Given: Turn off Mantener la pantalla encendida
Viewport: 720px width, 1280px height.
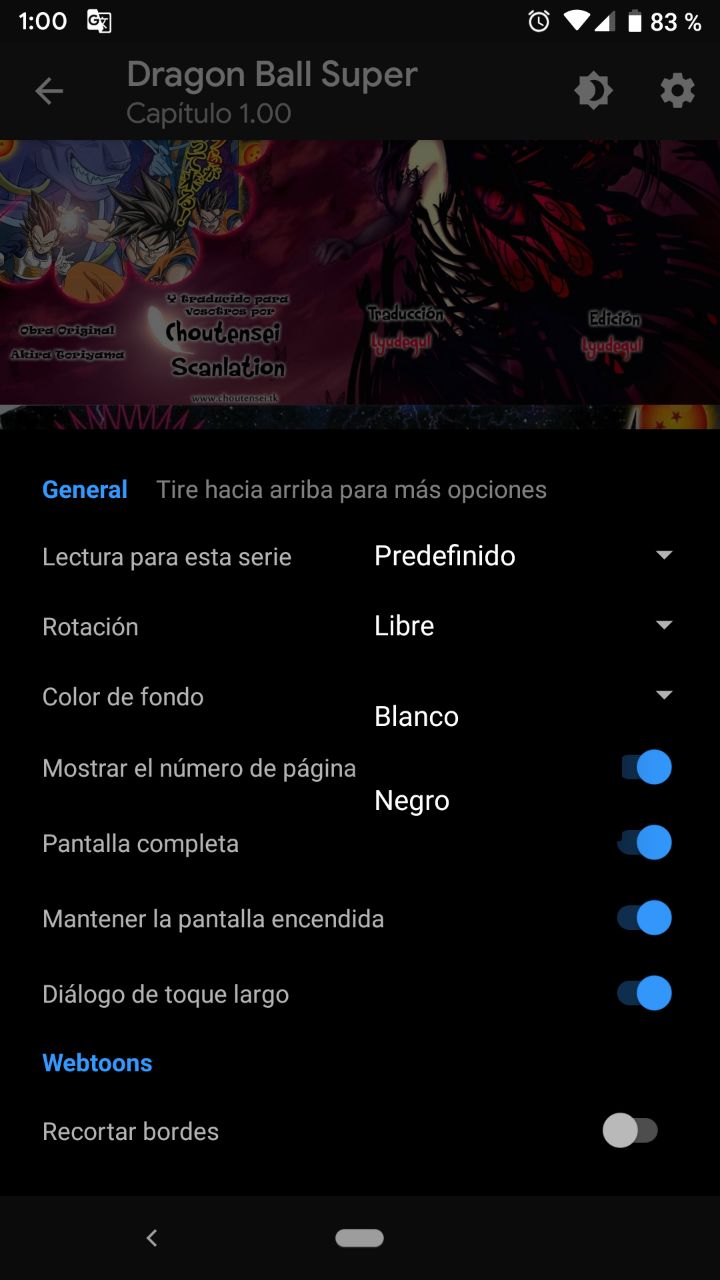Looking at the screenshot, I should [x=645, y=918].
